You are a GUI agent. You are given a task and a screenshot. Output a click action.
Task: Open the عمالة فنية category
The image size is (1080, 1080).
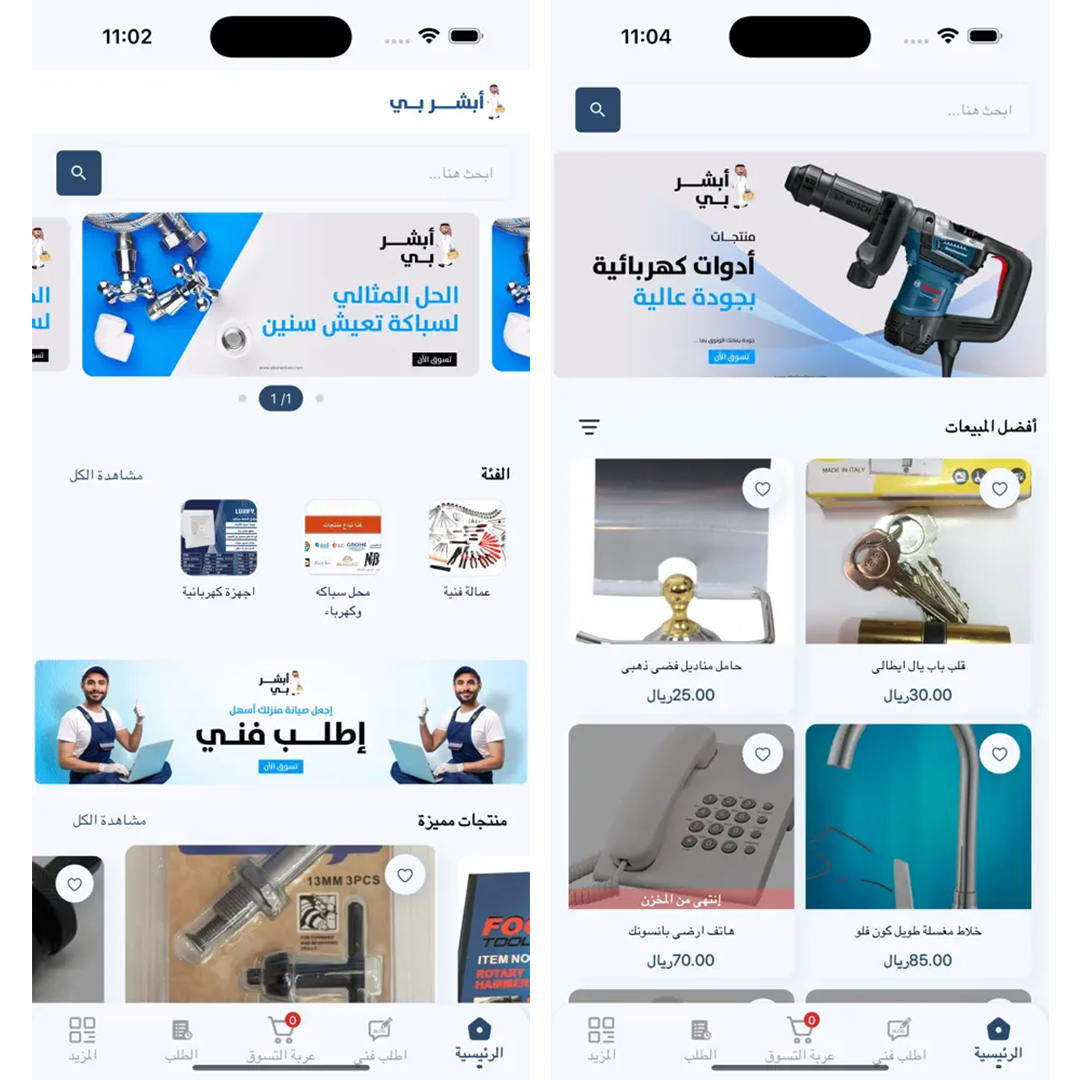click(467, 548)
